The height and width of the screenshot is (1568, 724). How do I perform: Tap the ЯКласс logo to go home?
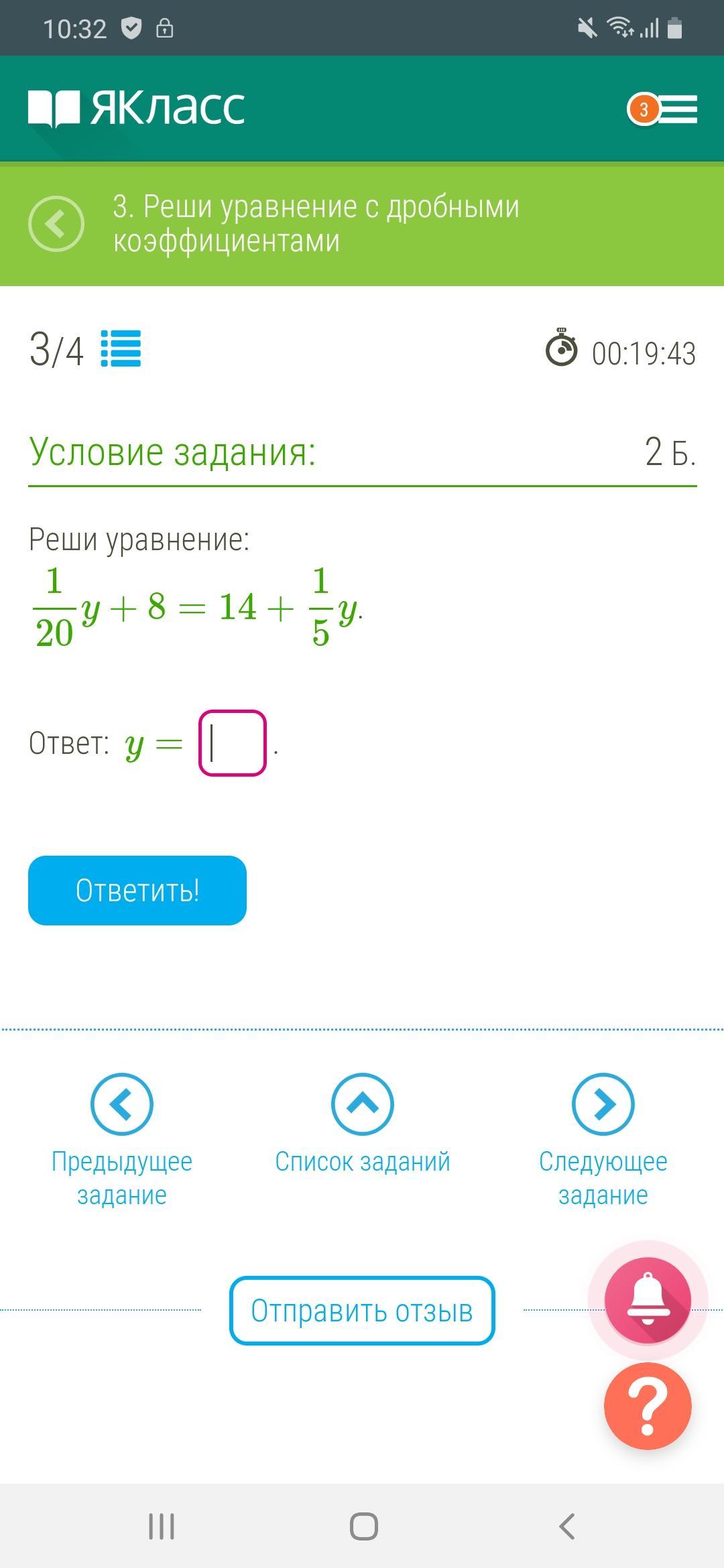(137, 108)
